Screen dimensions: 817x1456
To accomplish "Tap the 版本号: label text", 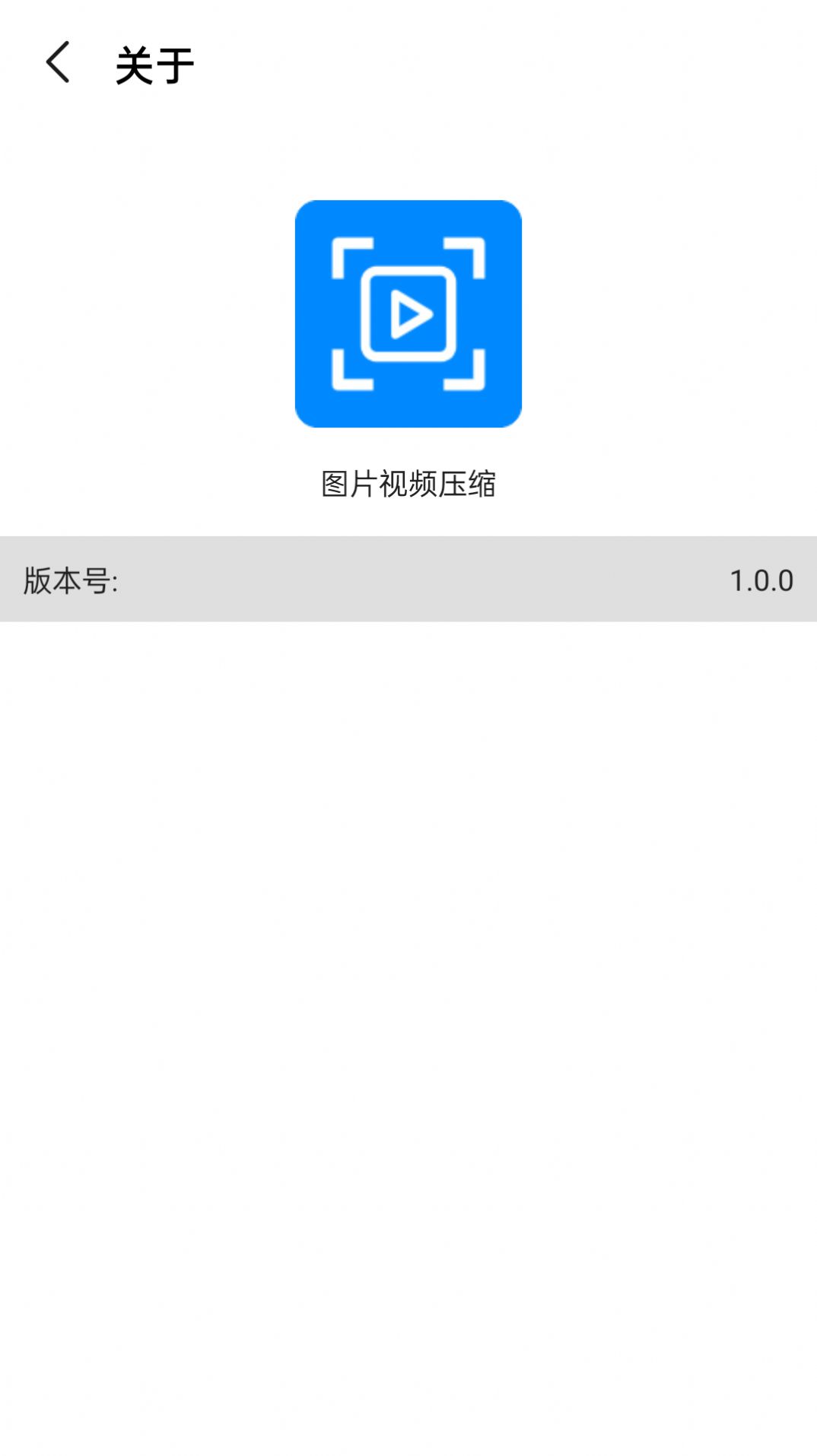I will [x=68, y=580].
